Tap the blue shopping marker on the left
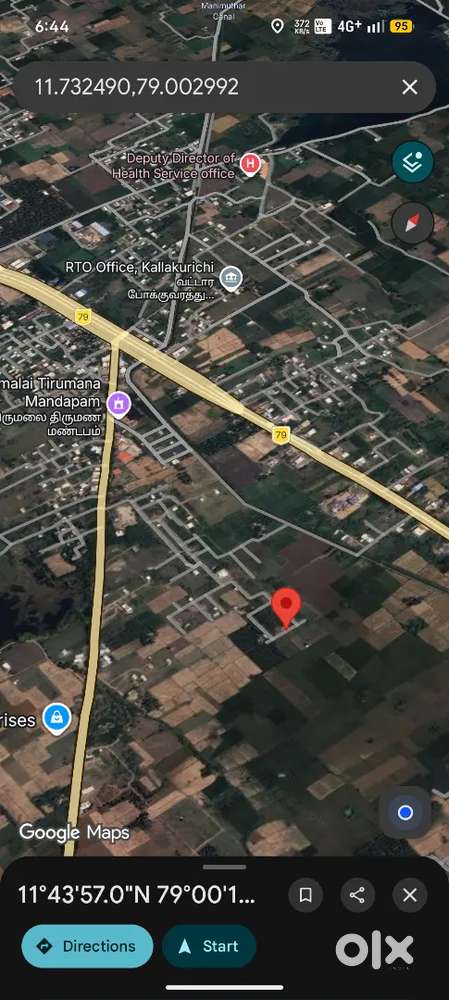Viewport: 449px width, 1000px height. coord(57,719)
